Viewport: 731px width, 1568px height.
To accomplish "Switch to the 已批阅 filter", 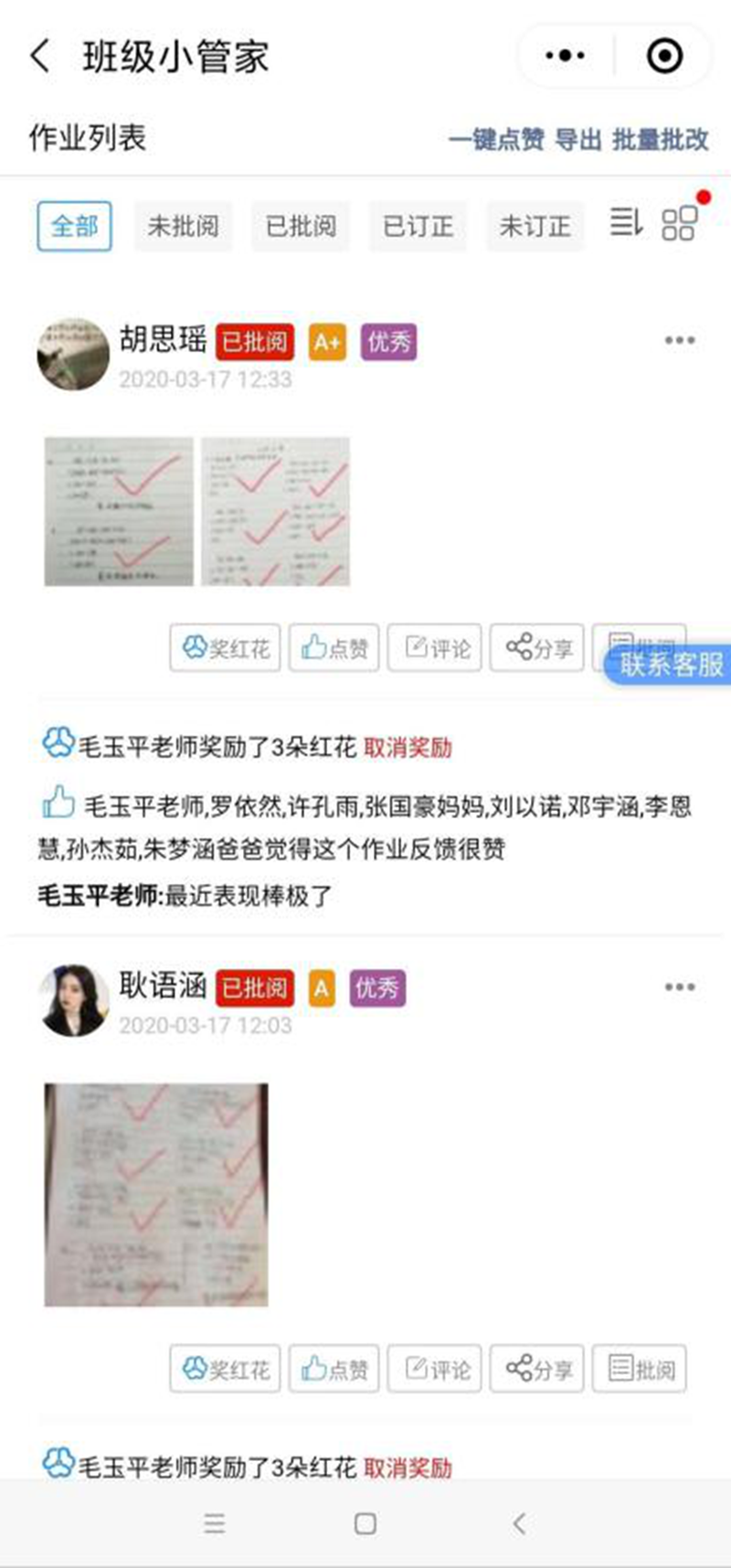I will (x=301, y=226).
